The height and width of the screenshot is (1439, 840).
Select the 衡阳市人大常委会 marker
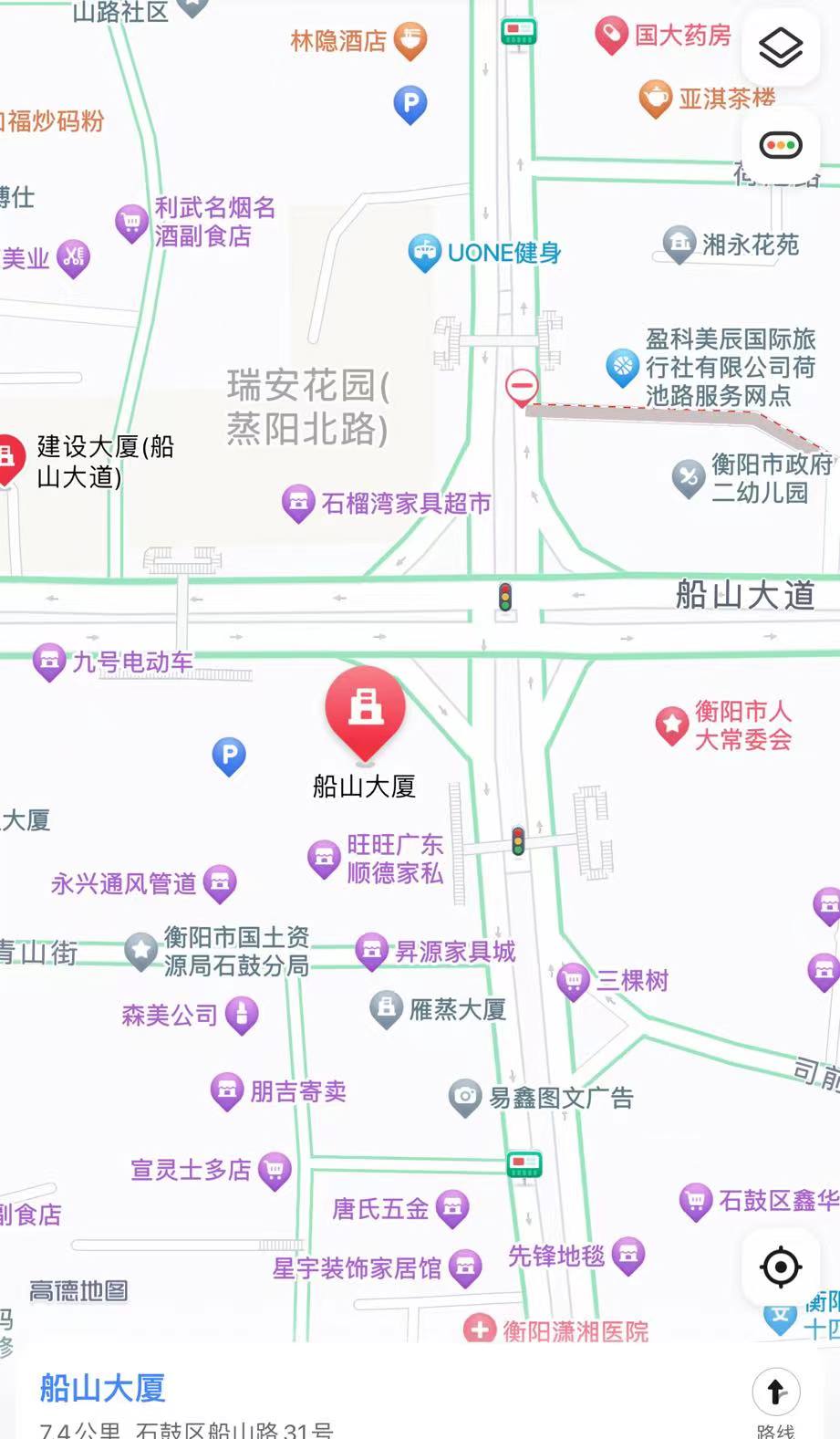(672, 725)
